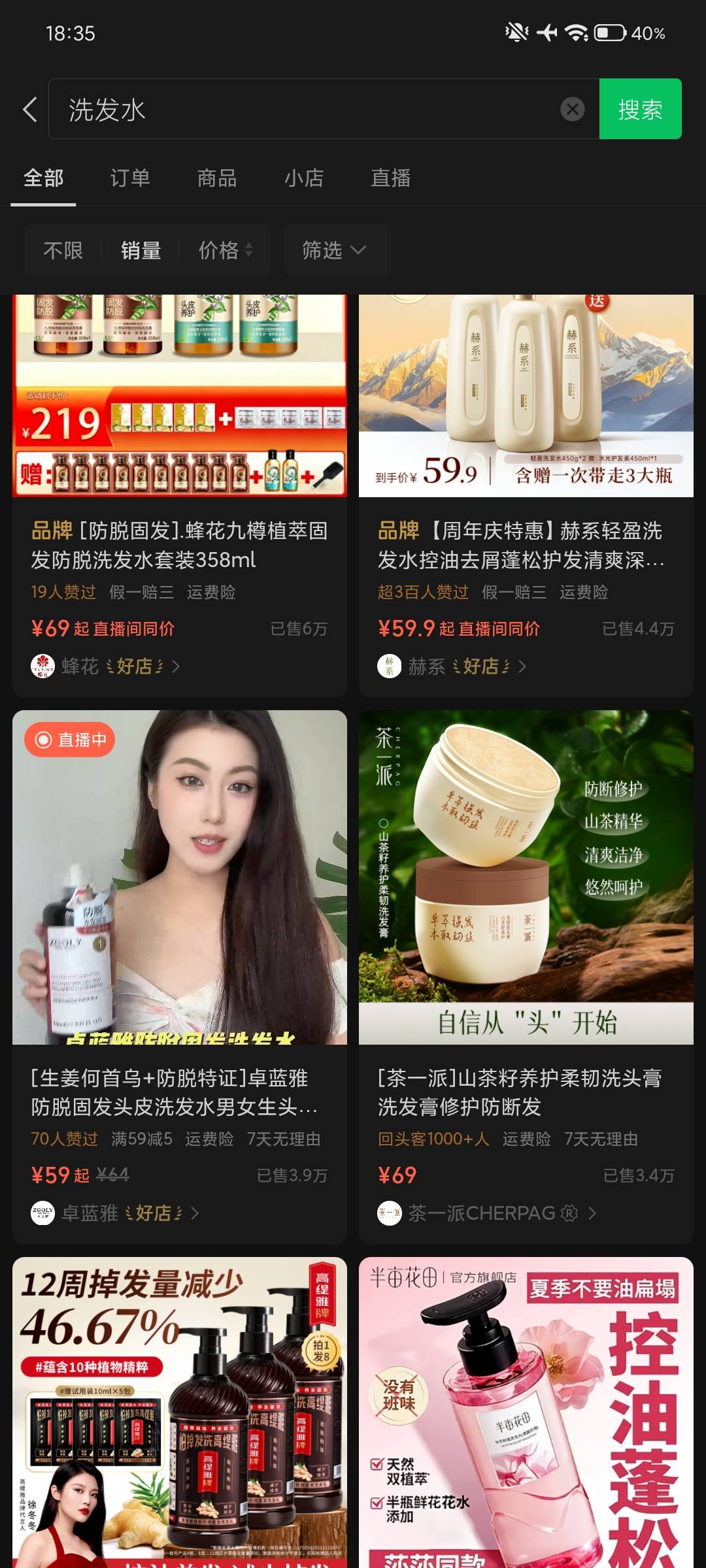The image size is (706, 1568).
Task: Tap the green 搜索 button
Action: pyautogui.click(x=640, y=109)
